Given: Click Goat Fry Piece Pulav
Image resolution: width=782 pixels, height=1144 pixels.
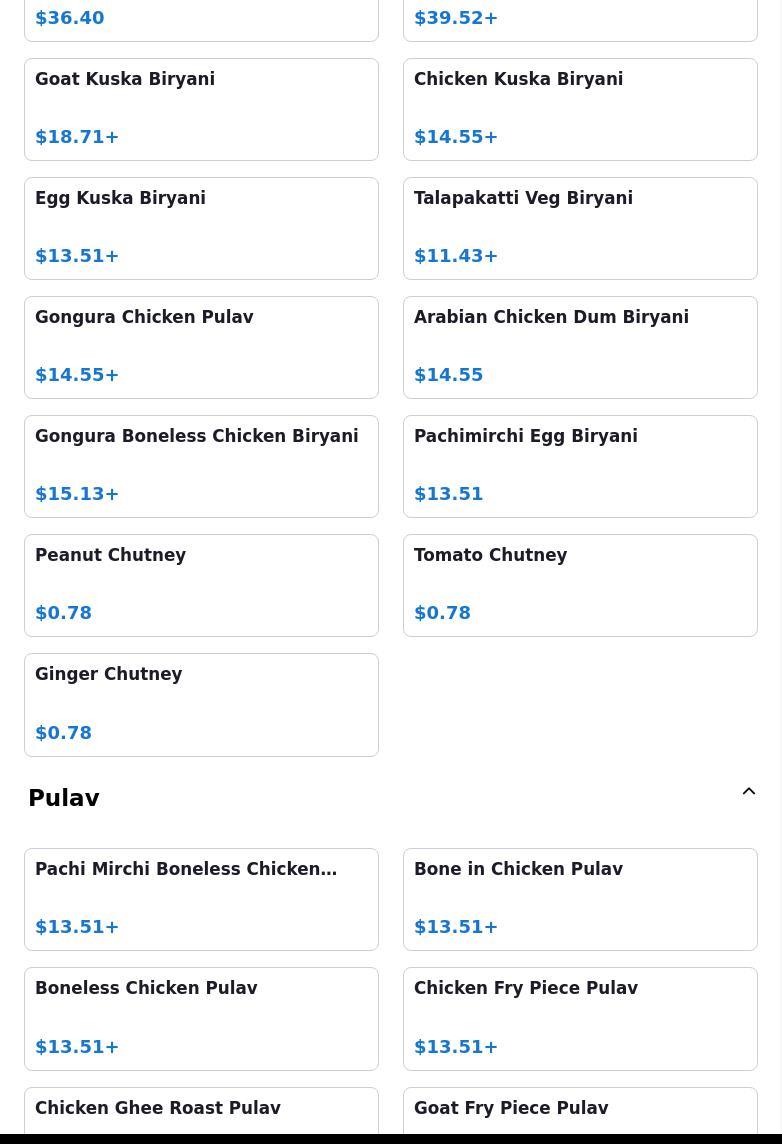Looking at the screenshot, I should pyautogui.click(x=580, y=1115).
